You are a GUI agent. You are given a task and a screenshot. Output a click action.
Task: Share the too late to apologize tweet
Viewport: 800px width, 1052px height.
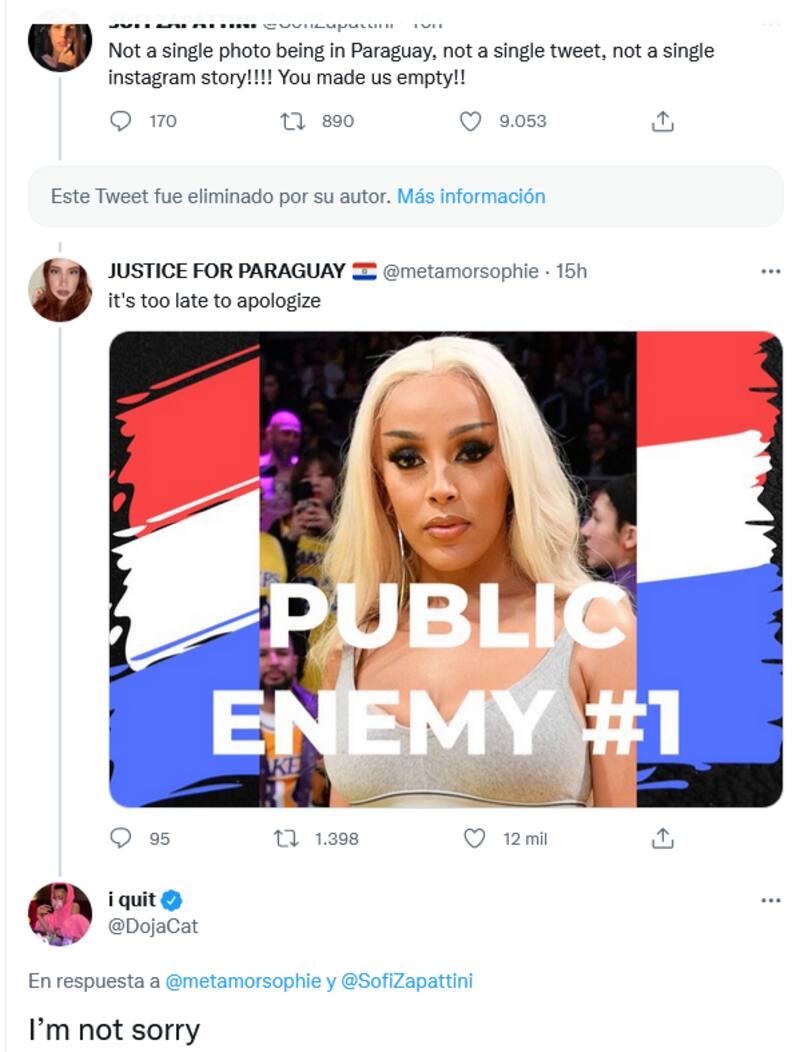click(662, 838)
